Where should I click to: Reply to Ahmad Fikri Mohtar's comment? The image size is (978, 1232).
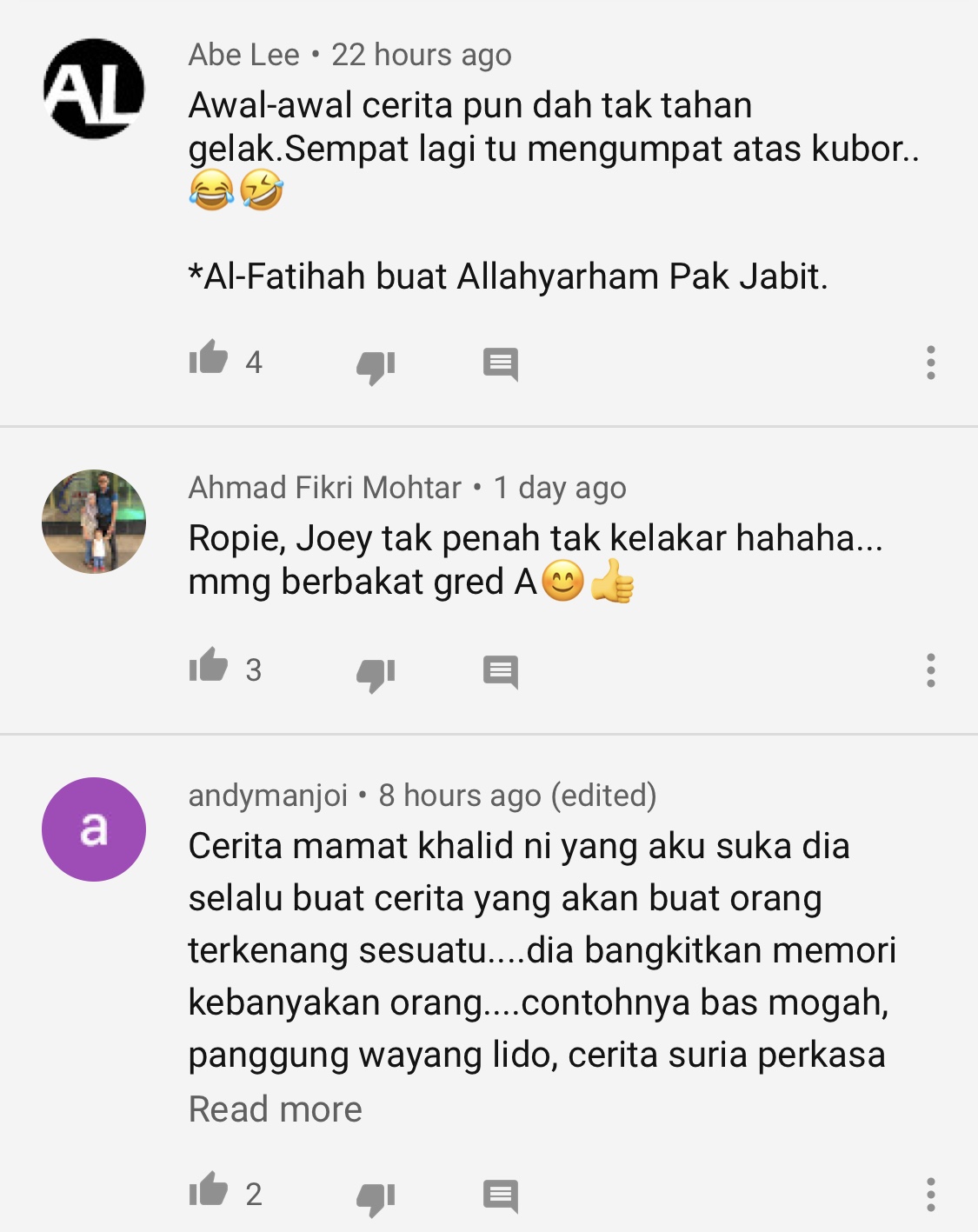coord(501,671)
